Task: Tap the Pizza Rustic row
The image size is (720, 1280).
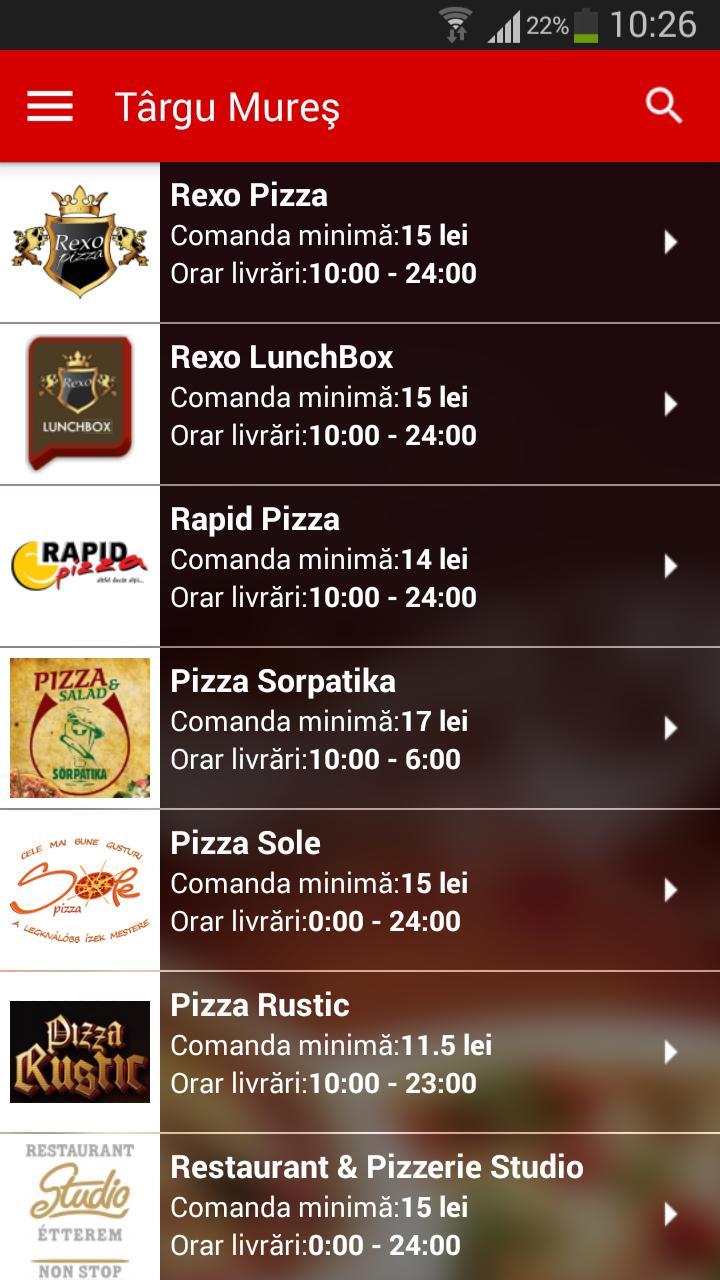Action: 400,1052
